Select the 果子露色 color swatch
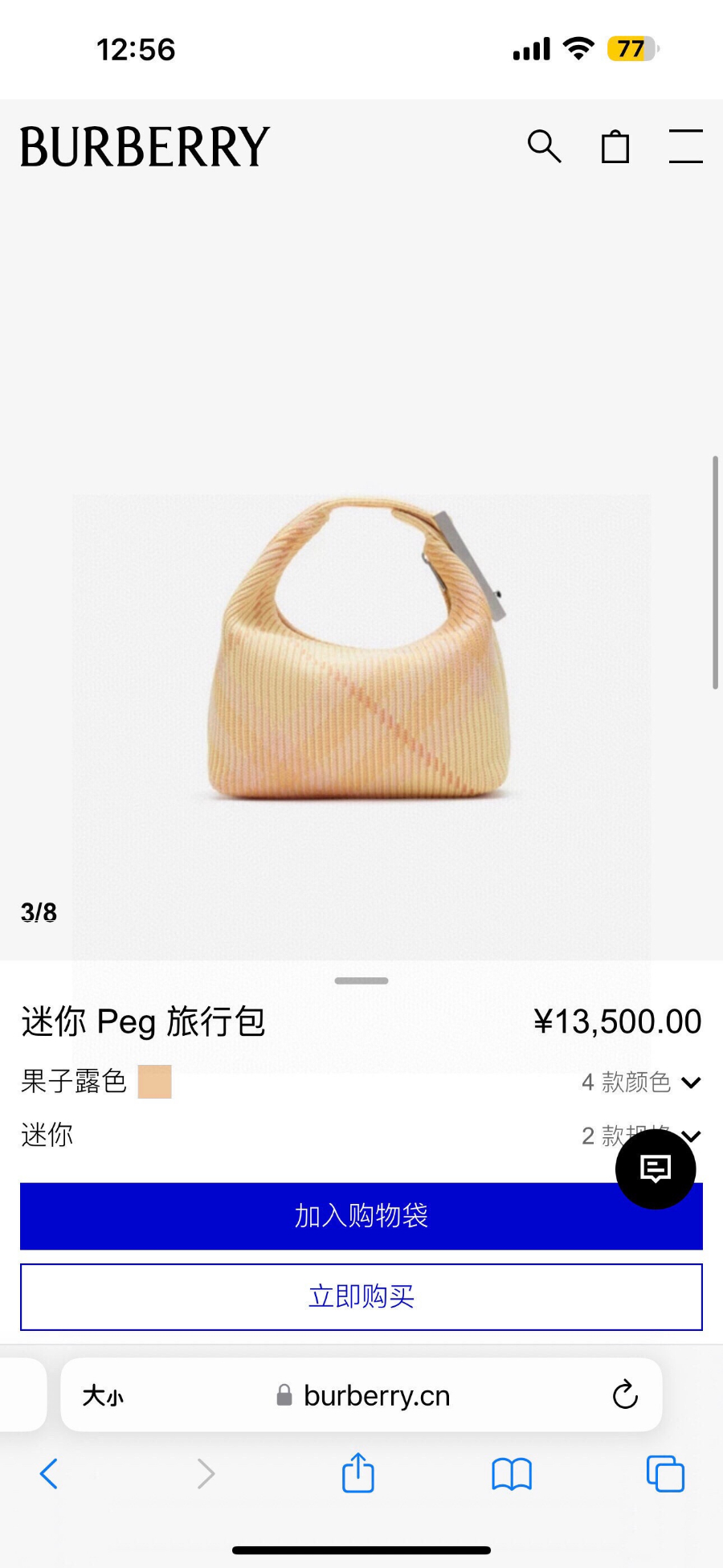 [155, 1082]
